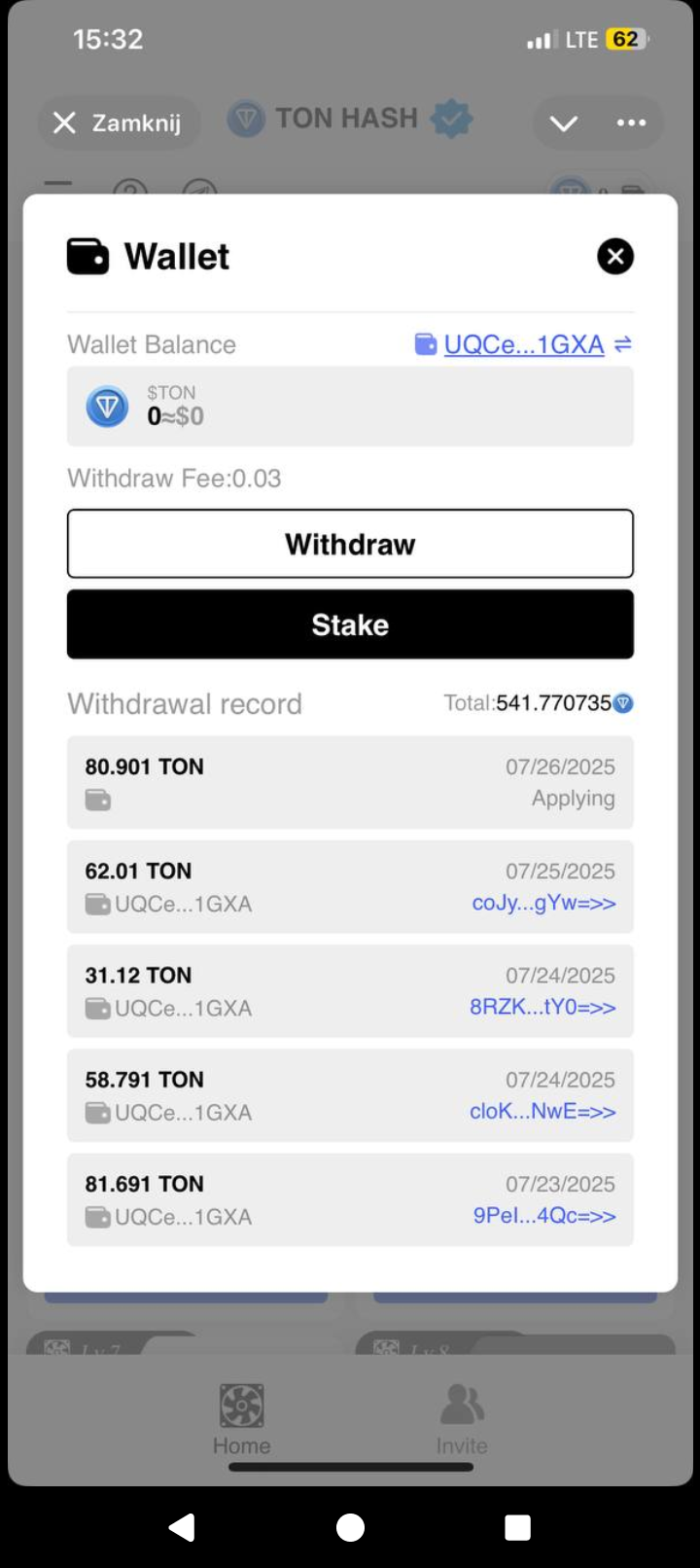Viewport: 700px width, 1568px height.
Task: Tap the Withdraw button
Action: [350, 544]
